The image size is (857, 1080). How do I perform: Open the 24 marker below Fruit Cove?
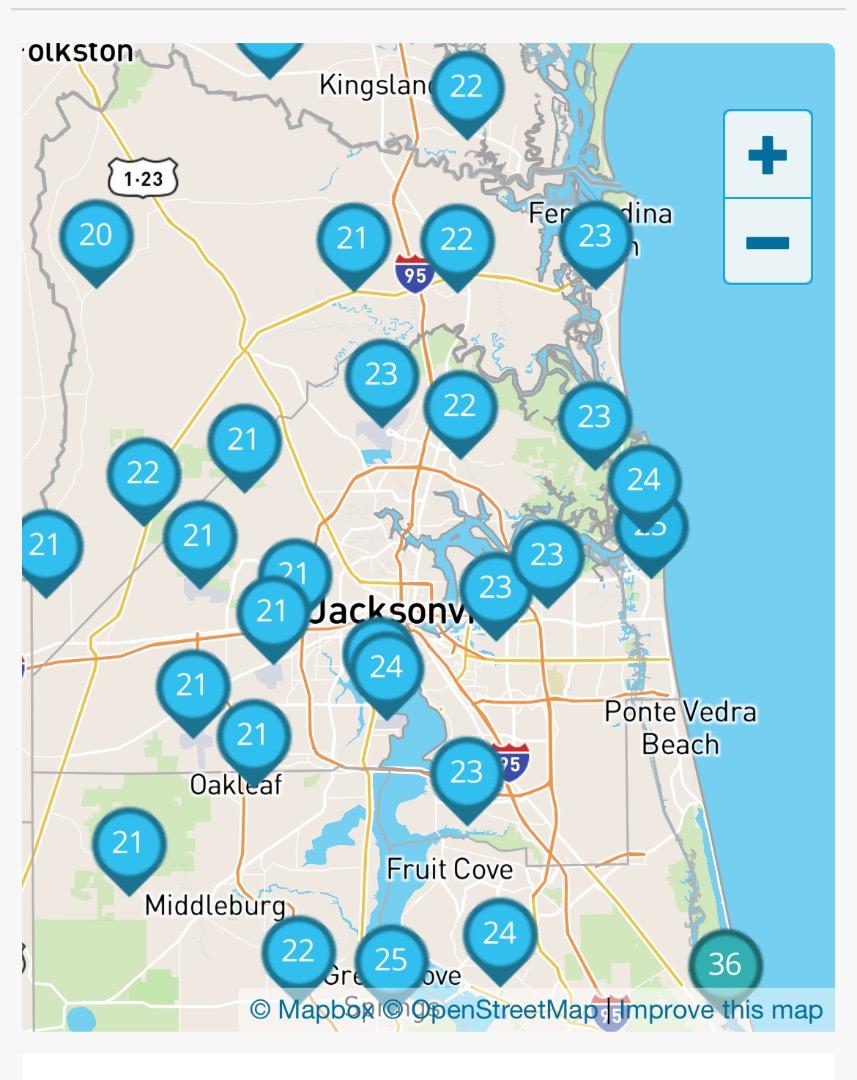coord(499,934)
